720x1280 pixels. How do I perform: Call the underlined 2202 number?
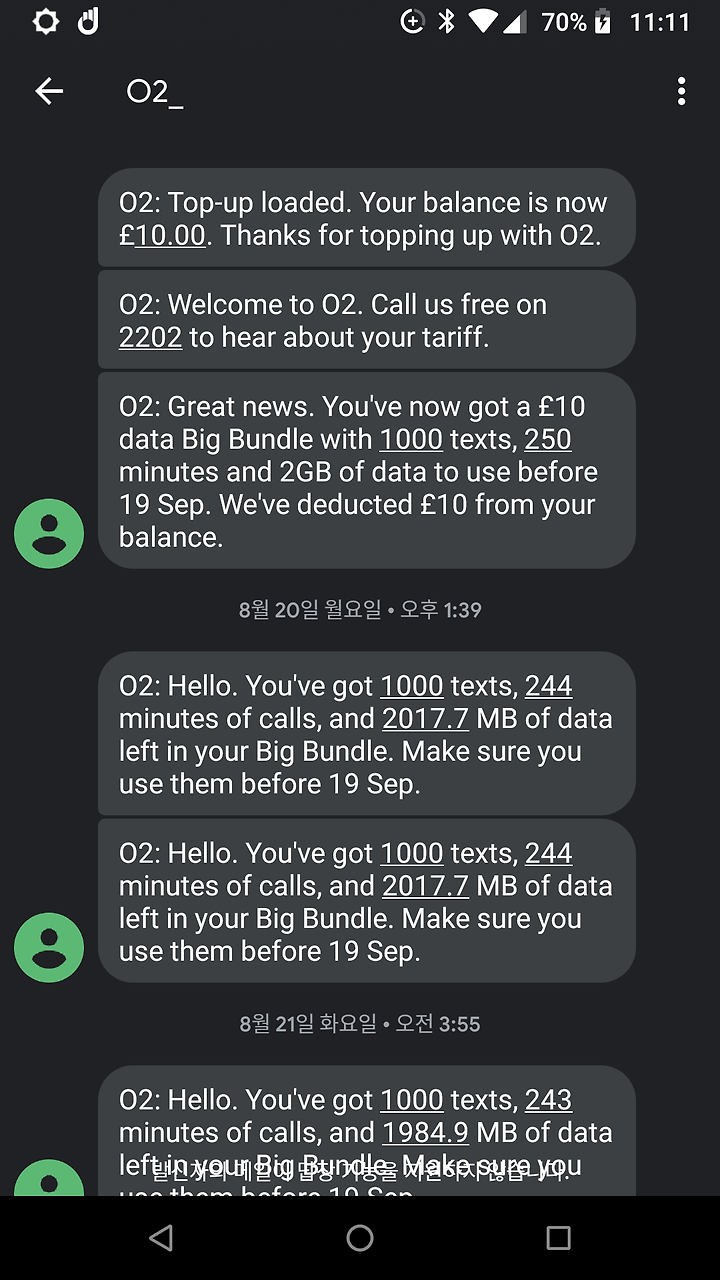[x=151, y=338]
